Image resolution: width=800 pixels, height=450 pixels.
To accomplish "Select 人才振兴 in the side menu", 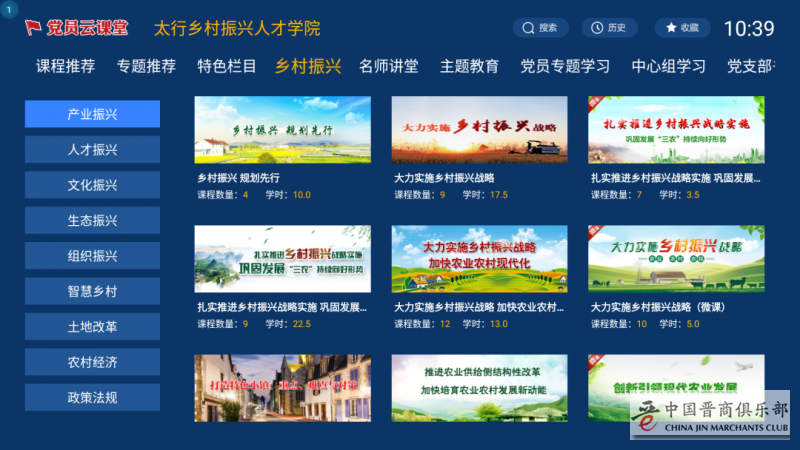I will point(92,150).
